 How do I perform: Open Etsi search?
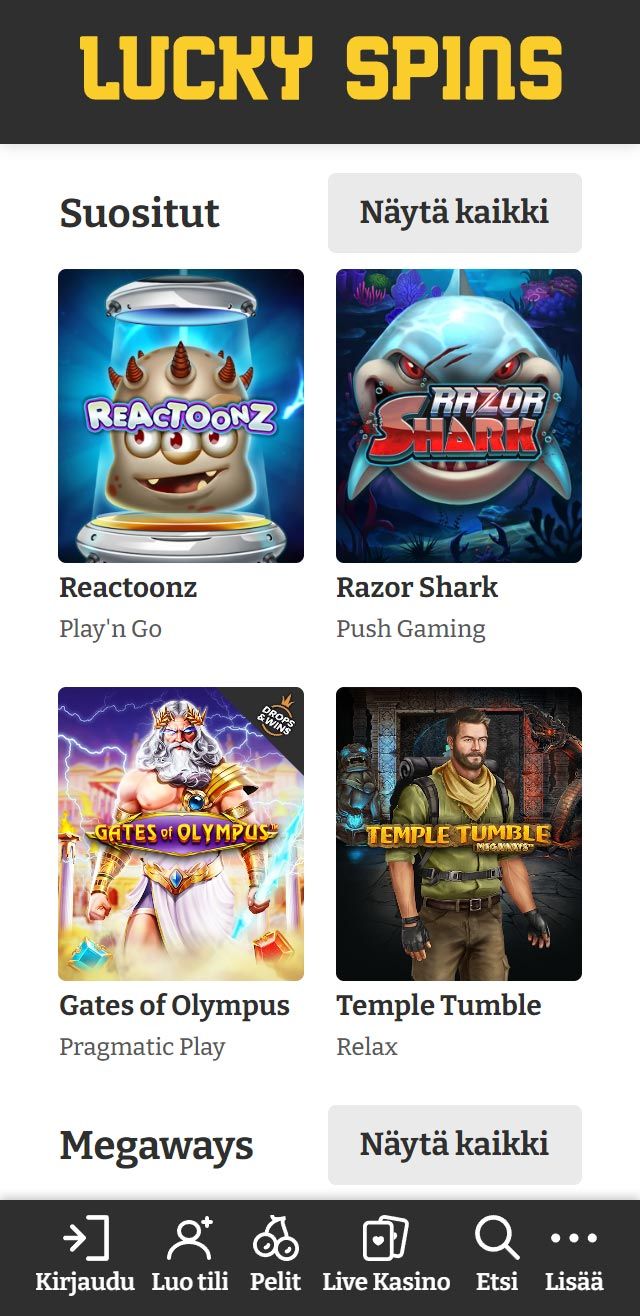496,1256
